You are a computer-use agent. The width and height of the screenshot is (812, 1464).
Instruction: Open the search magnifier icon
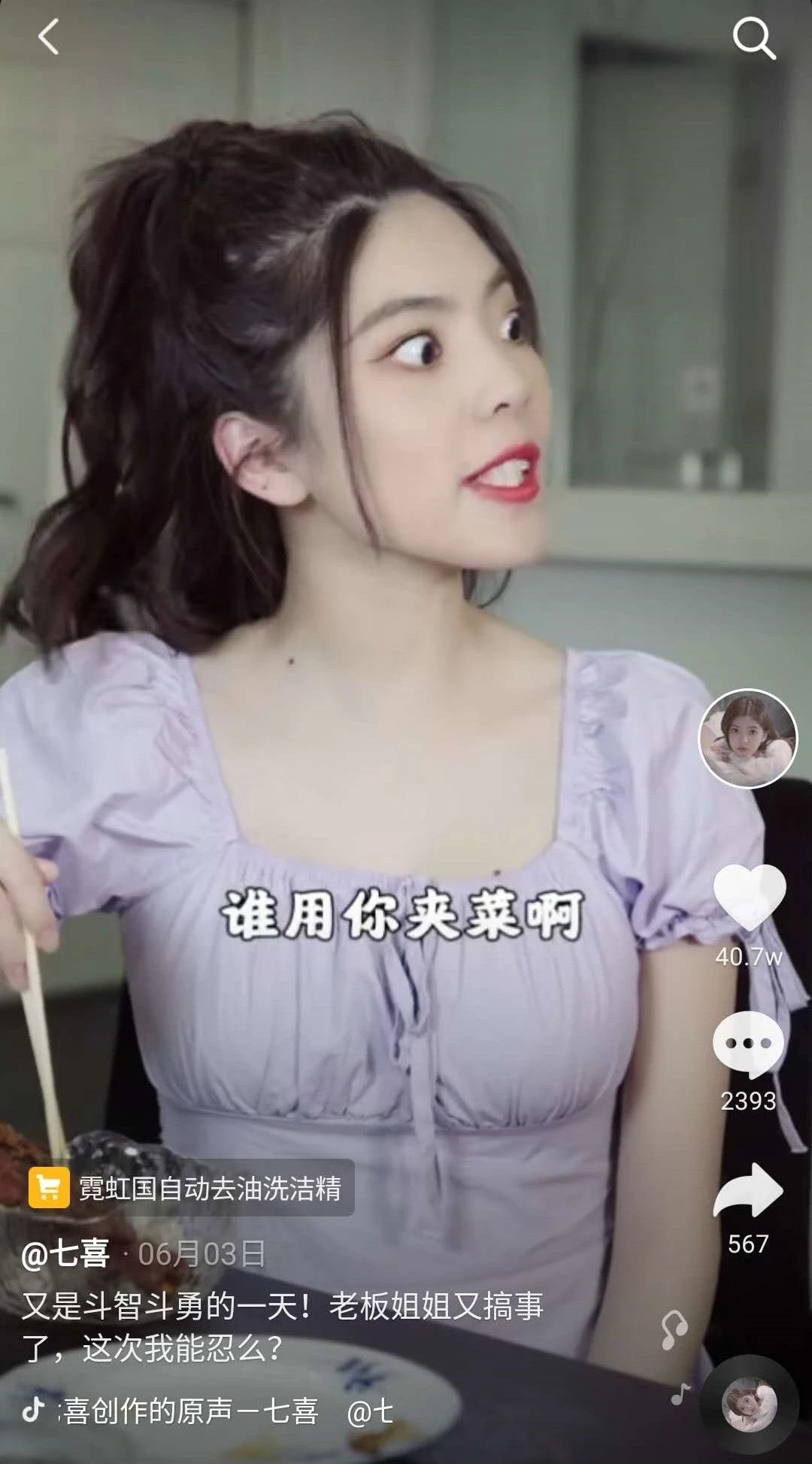(x=753, y=38)
